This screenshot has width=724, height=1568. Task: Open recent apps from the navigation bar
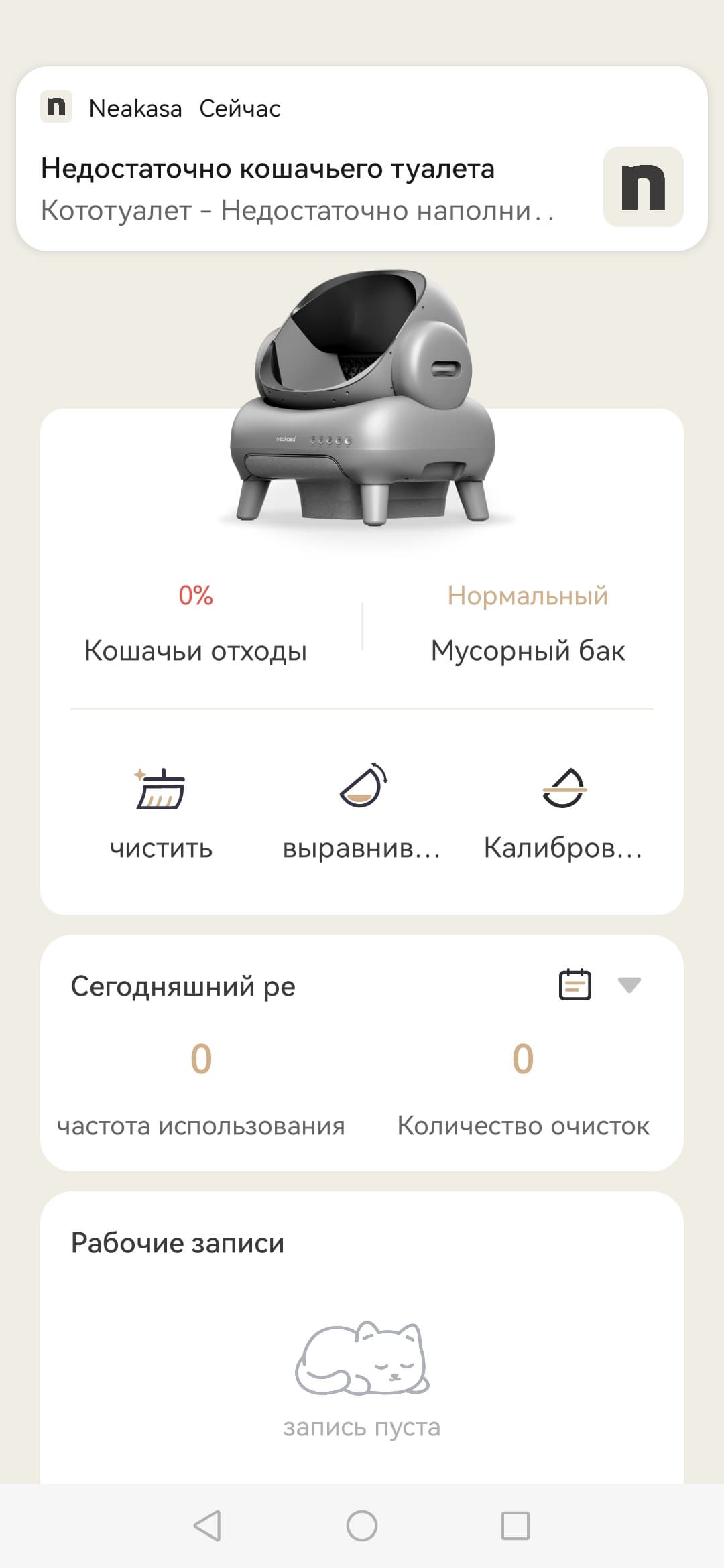(516, 1526)
